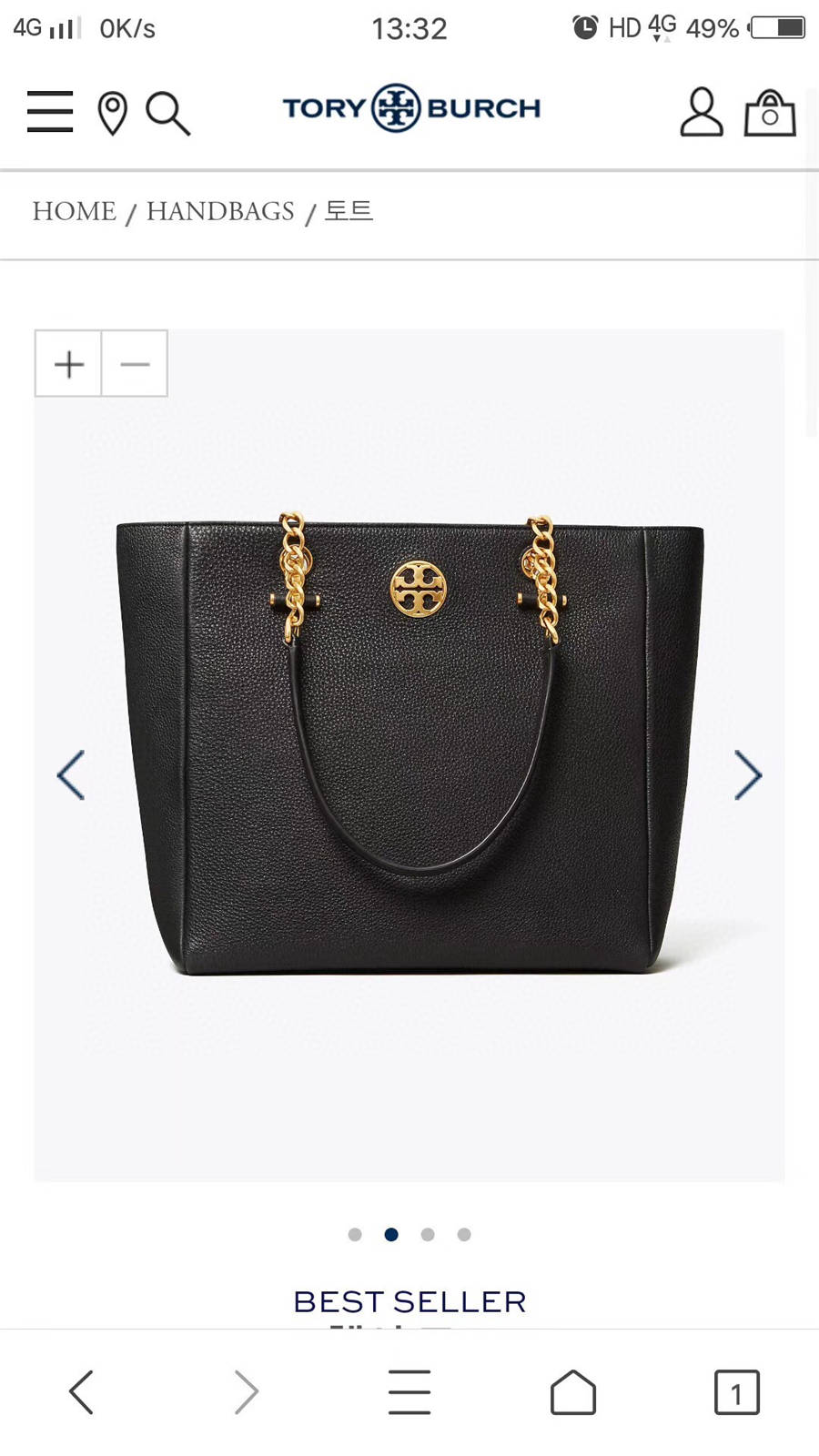Select the first image indicator dot

pos(355,1235)
